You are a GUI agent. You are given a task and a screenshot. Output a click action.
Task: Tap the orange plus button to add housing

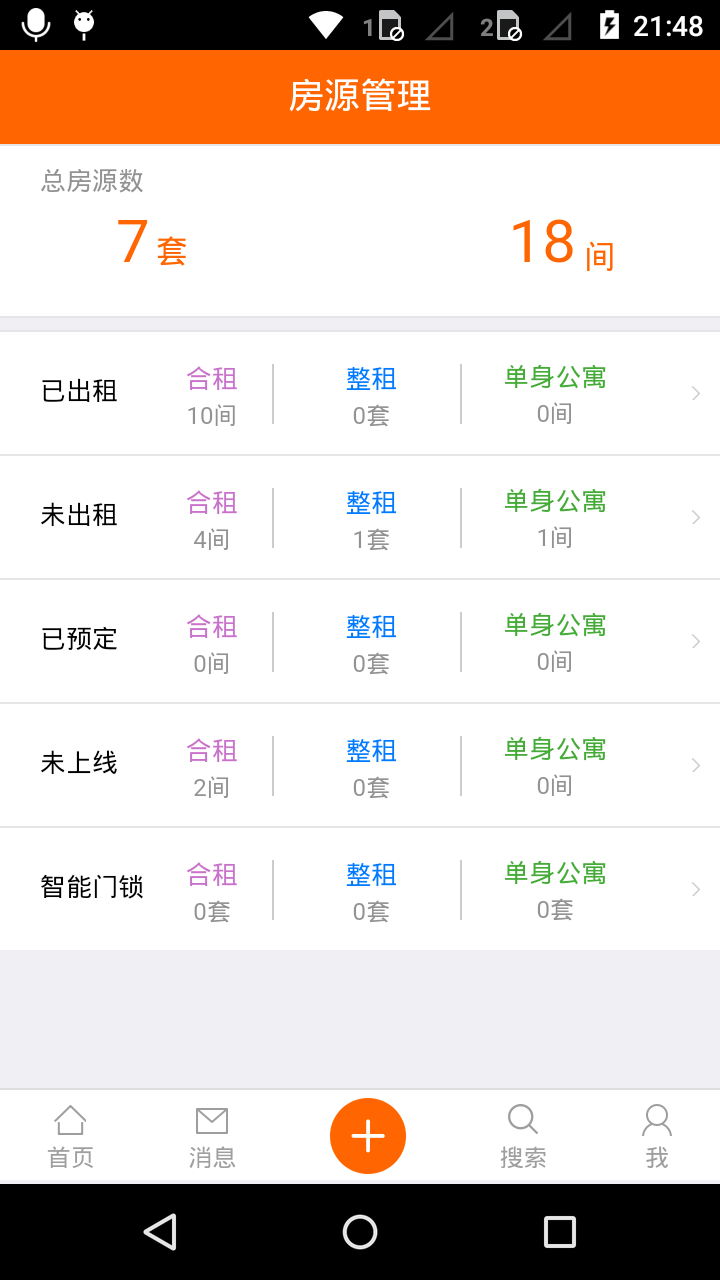[367, 1135]
